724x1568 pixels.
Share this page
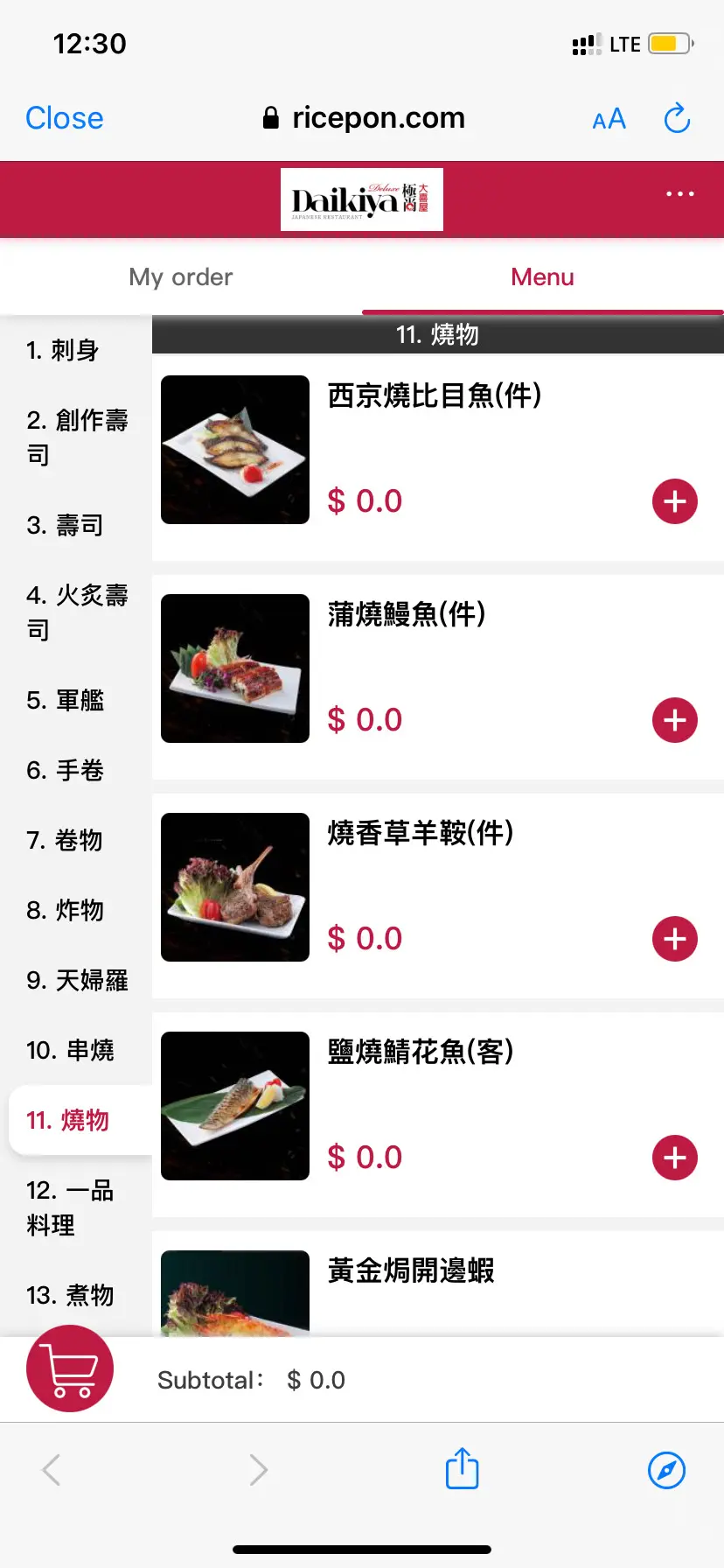click(462, 1469)
